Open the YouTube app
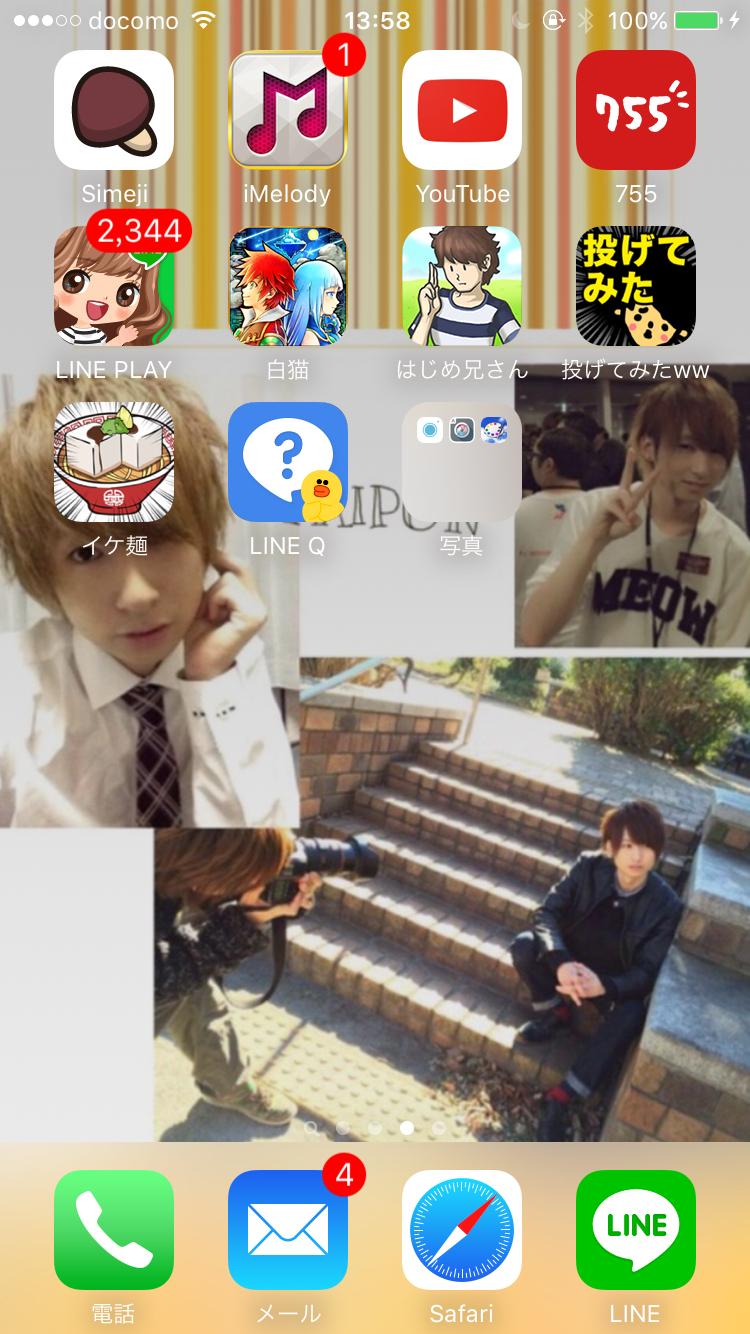 (x=461, y=110)
